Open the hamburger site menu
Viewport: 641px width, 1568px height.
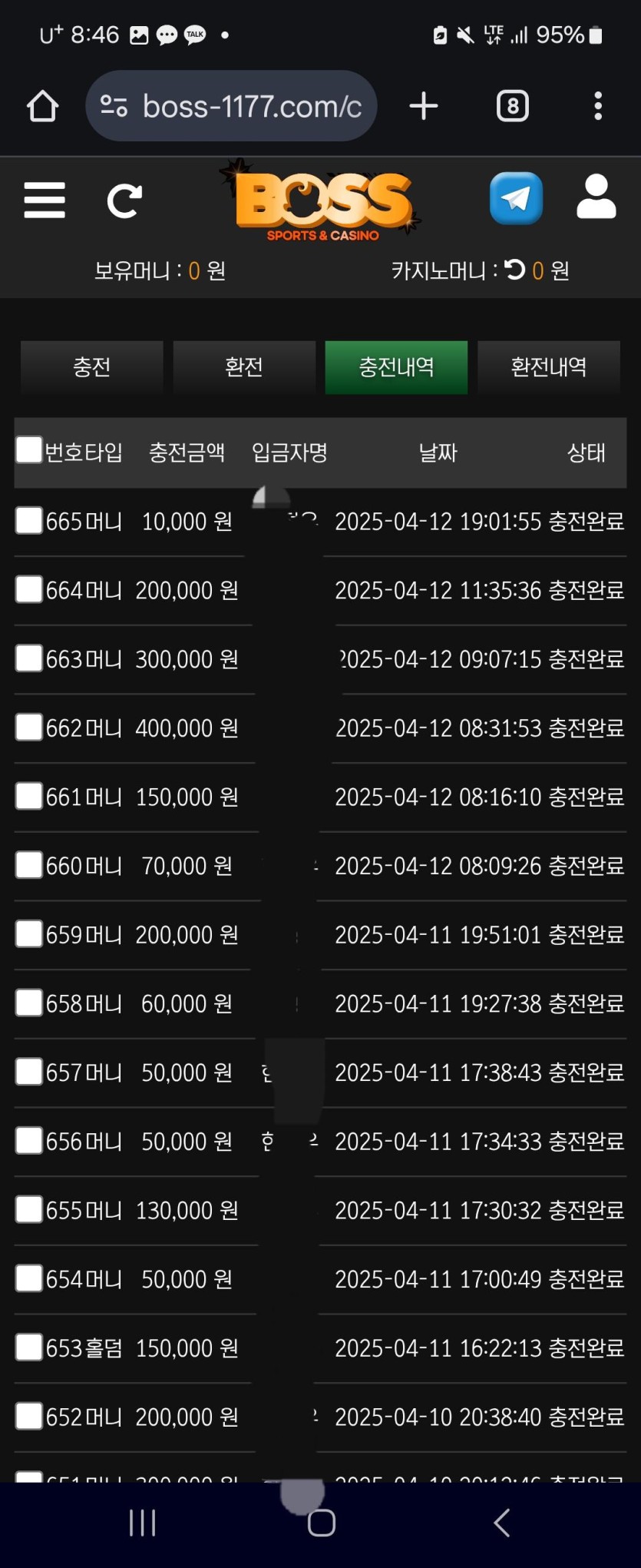point(45,201)
